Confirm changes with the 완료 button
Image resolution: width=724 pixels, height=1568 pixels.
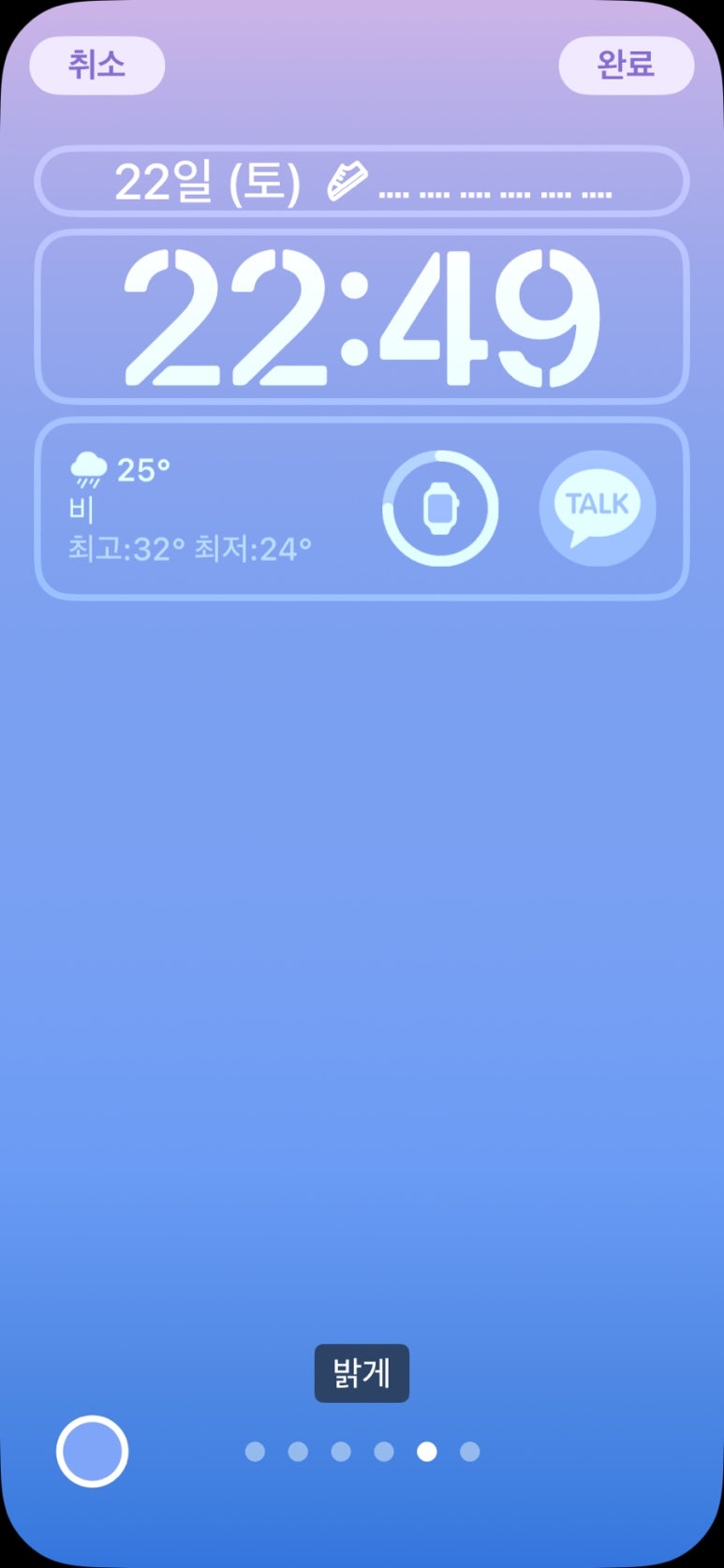626,65
